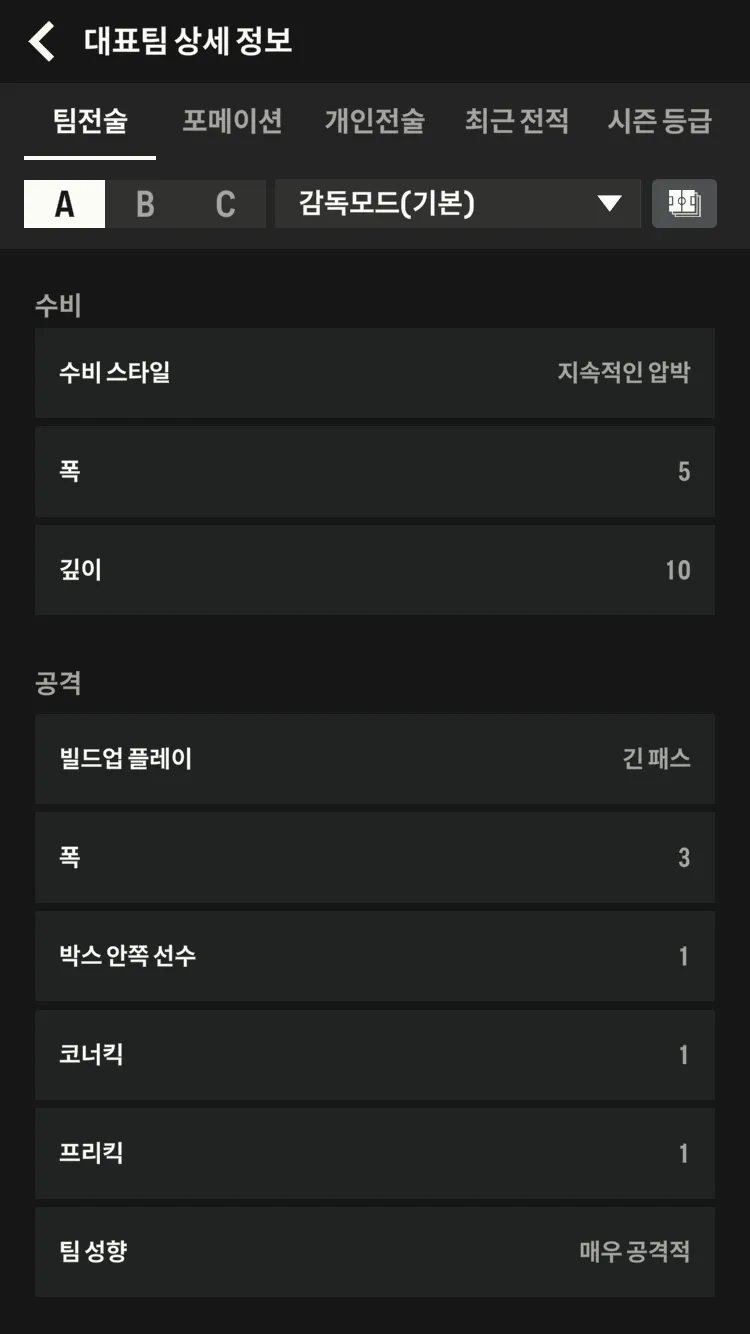Switch to the 시즌 등급 tab
The width and height of the screenshot is (750, 1334).
click(659, 122)
